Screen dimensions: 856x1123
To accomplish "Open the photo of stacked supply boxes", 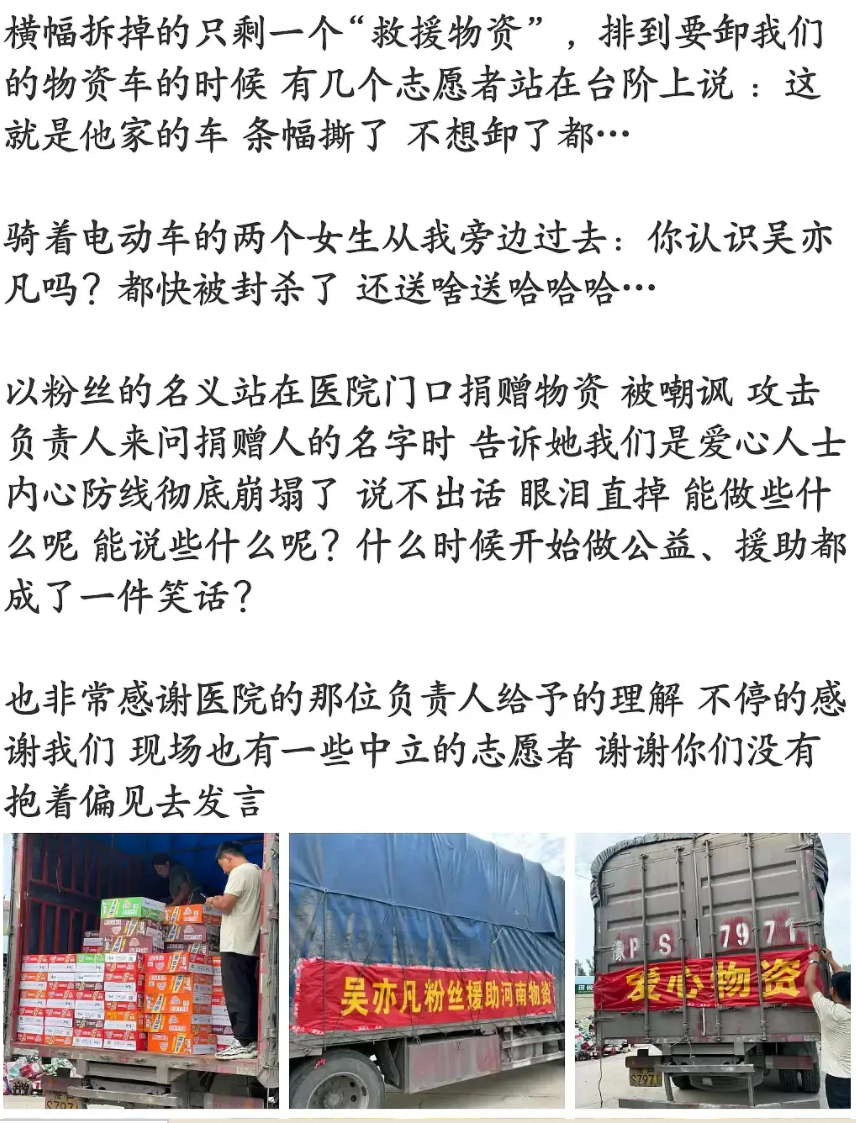I will tap(141, 970).
